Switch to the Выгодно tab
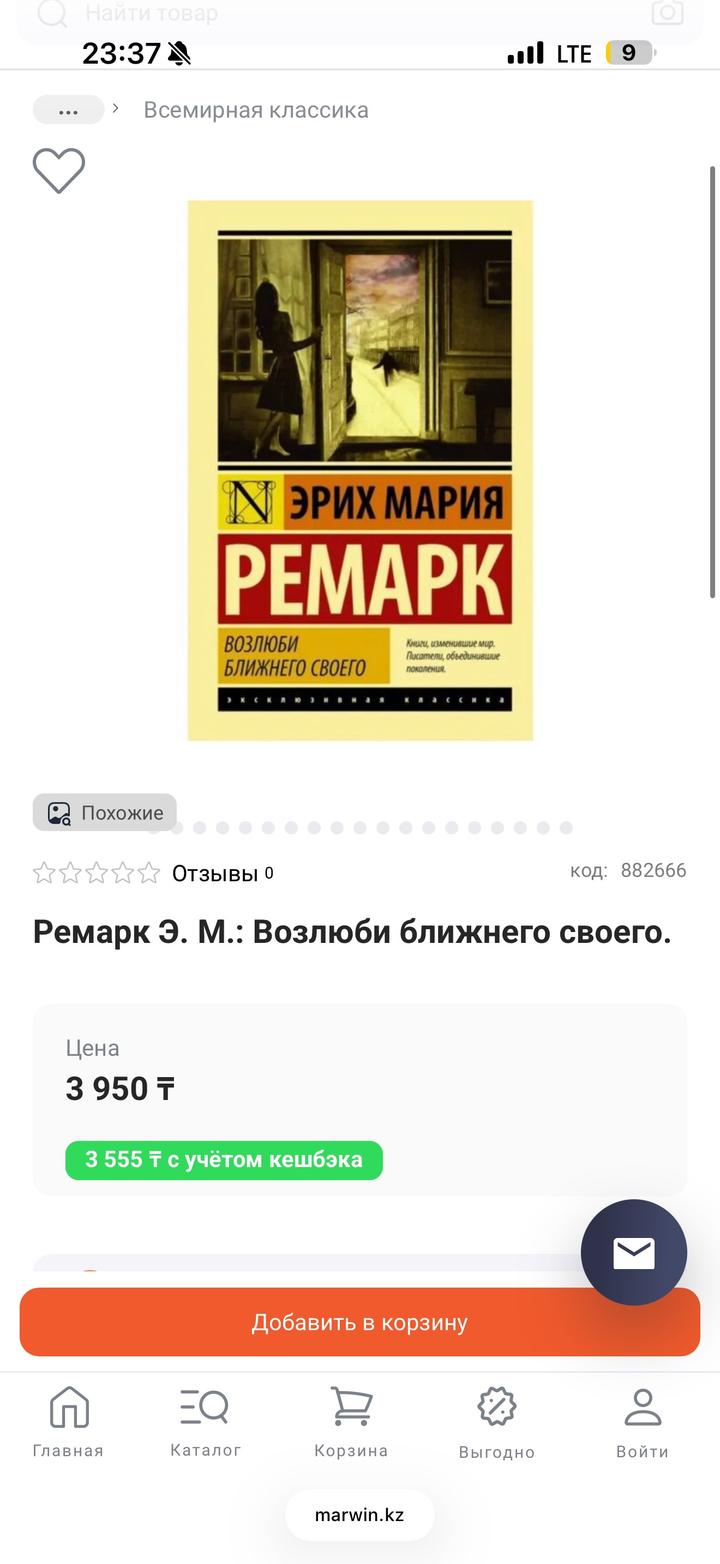The image size is (720, 1564). 497,1422
